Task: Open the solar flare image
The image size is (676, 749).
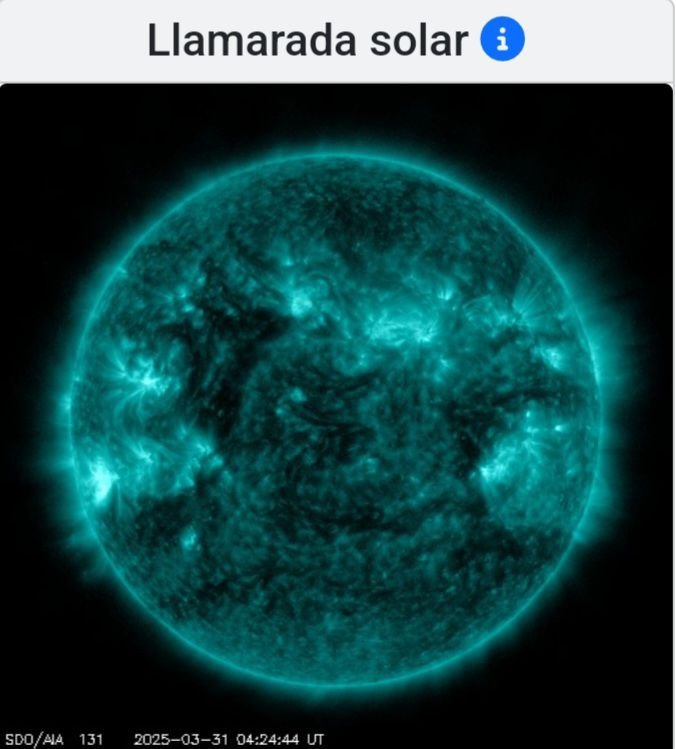Action: point(337,415)
